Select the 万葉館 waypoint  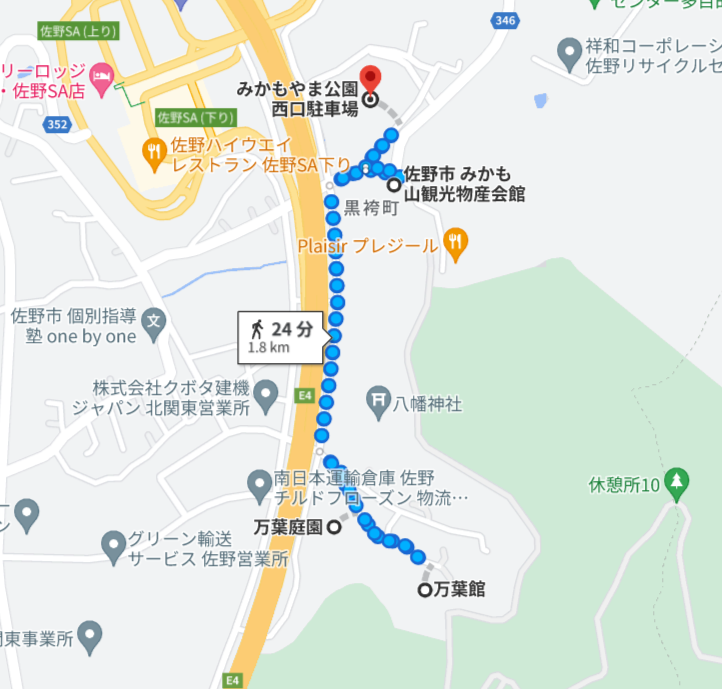[425, 590]
